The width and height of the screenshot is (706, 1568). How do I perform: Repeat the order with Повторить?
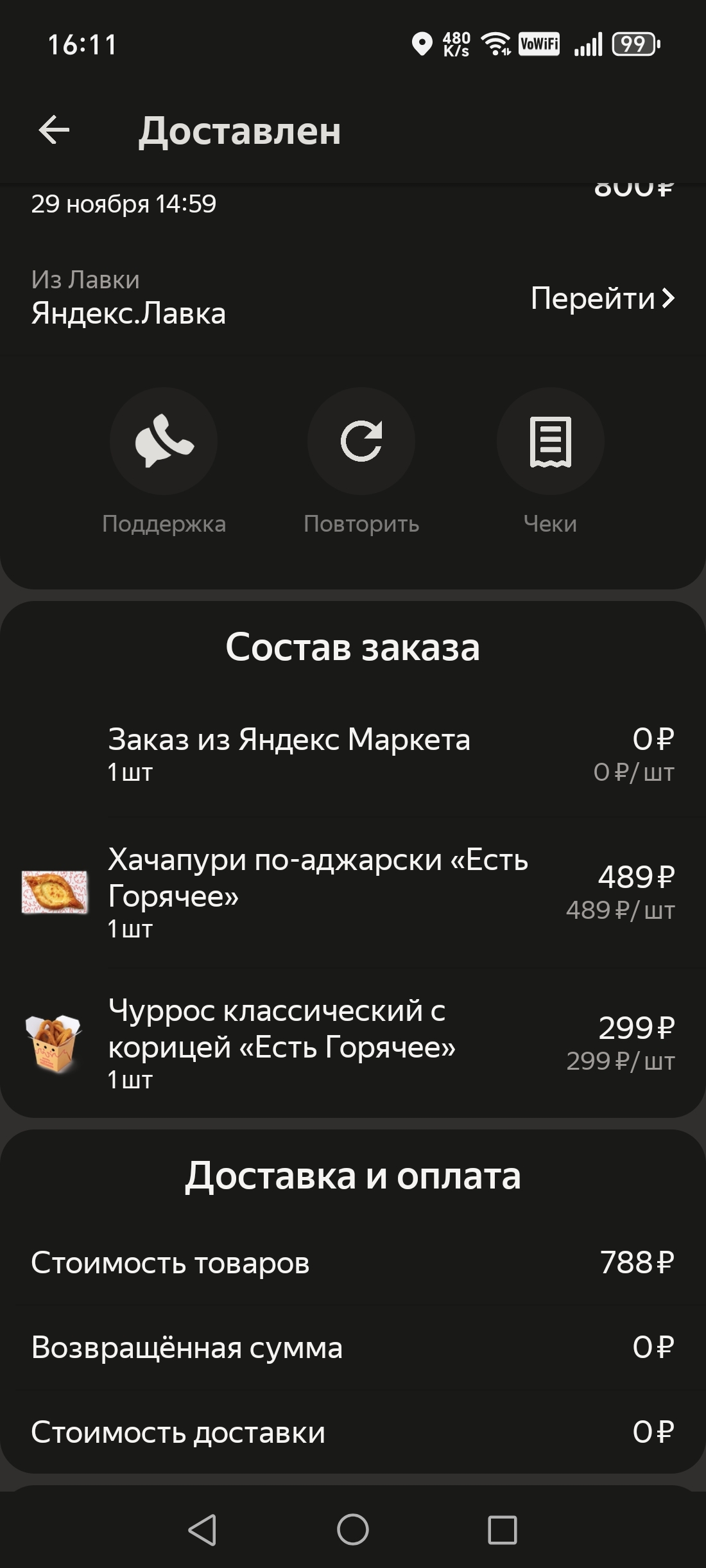tap(361, 441)
